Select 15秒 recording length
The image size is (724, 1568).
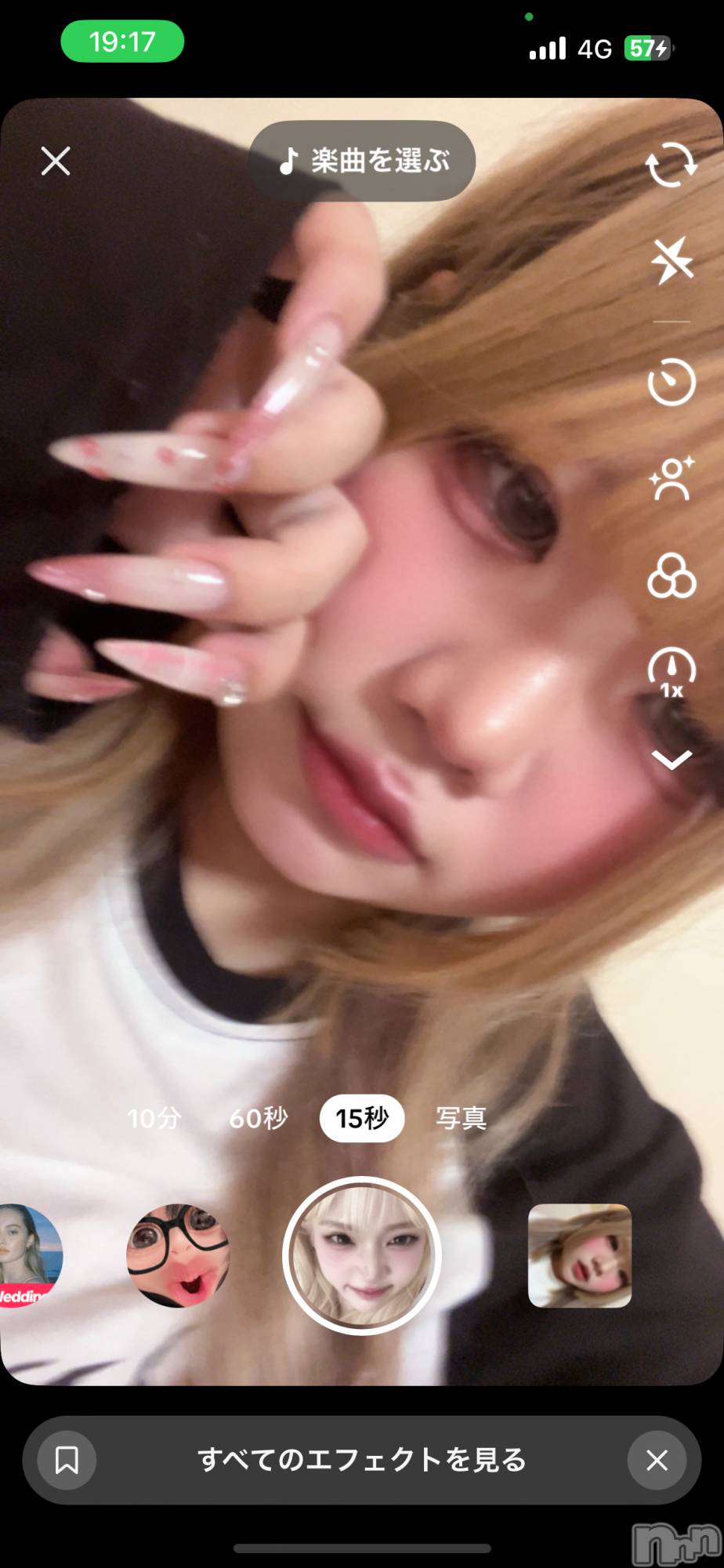pyautogui.click(x=362, y=1118)
